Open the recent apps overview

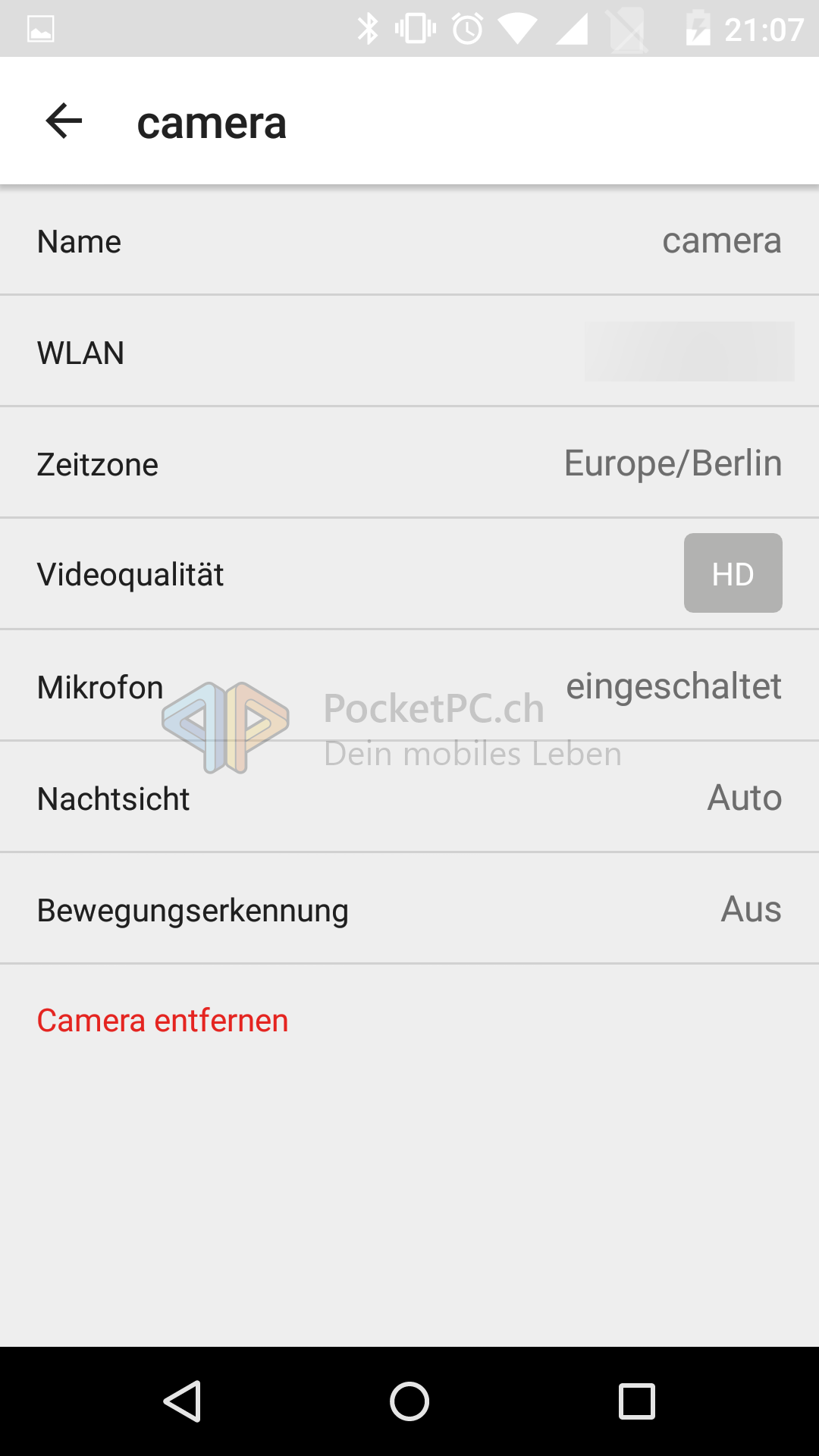coord(637,1401)
